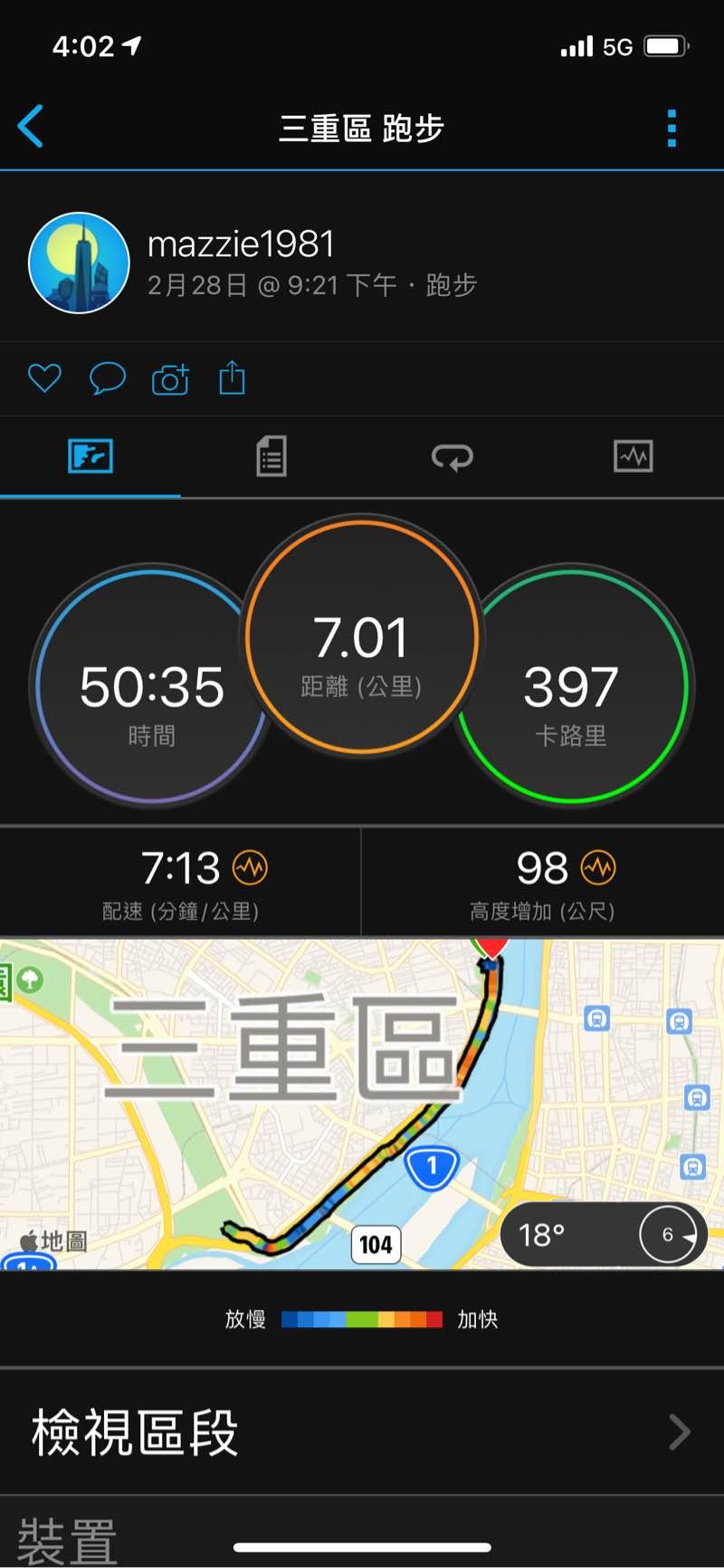Open comments for this activity
The image size is (724, 1568).
[107, 378]
